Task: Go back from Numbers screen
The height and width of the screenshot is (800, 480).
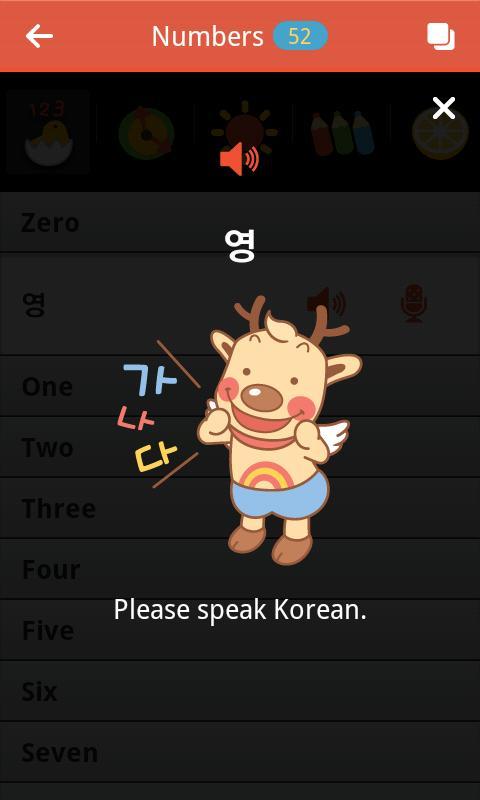Action: tap(39, 36)
